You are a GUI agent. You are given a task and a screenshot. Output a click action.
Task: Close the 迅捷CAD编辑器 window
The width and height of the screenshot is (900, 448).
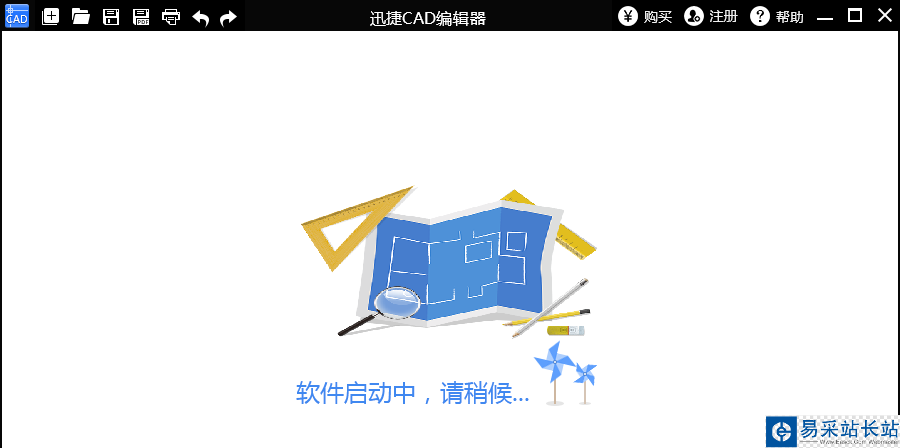(884, 15)
